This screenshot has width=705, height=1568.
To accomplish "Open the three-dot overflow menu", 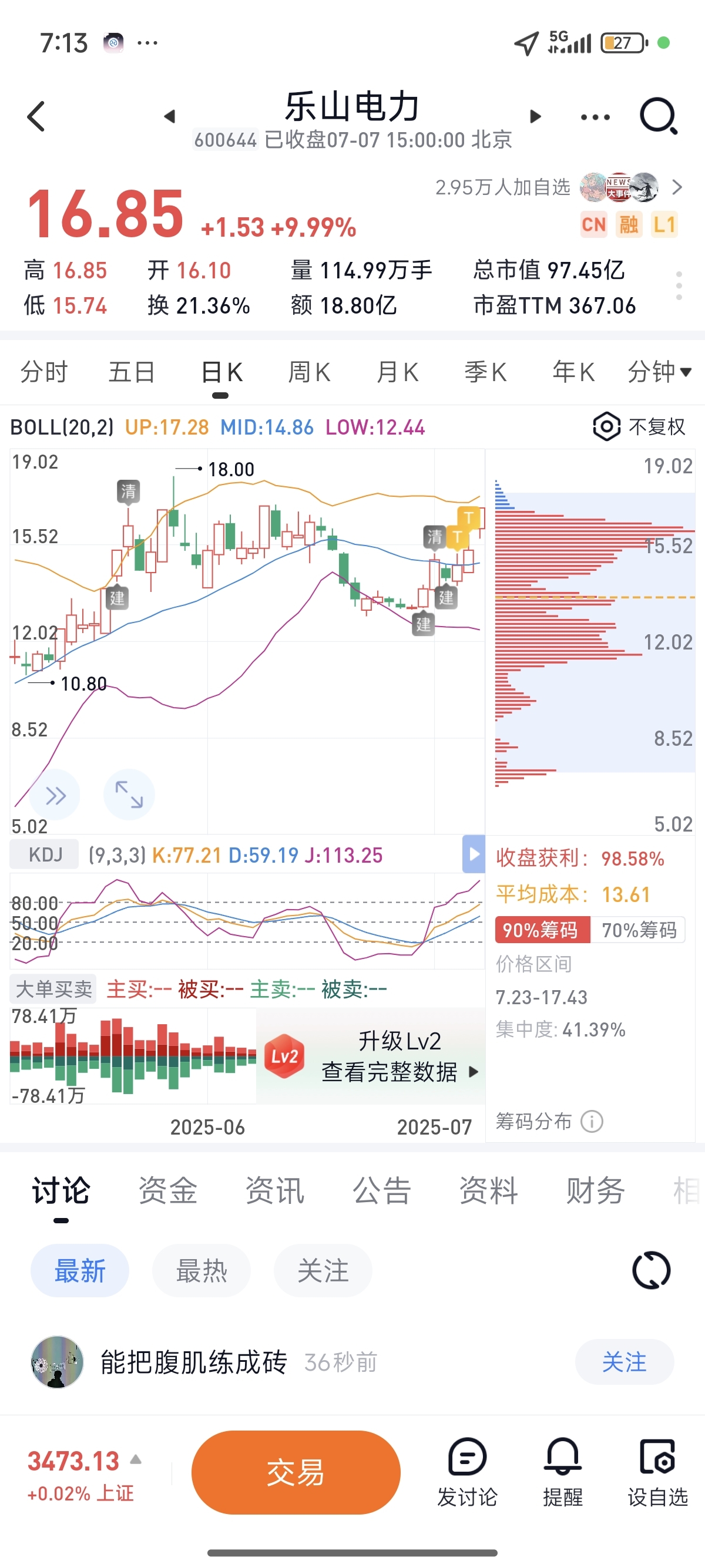I will (x=595, y=117).
